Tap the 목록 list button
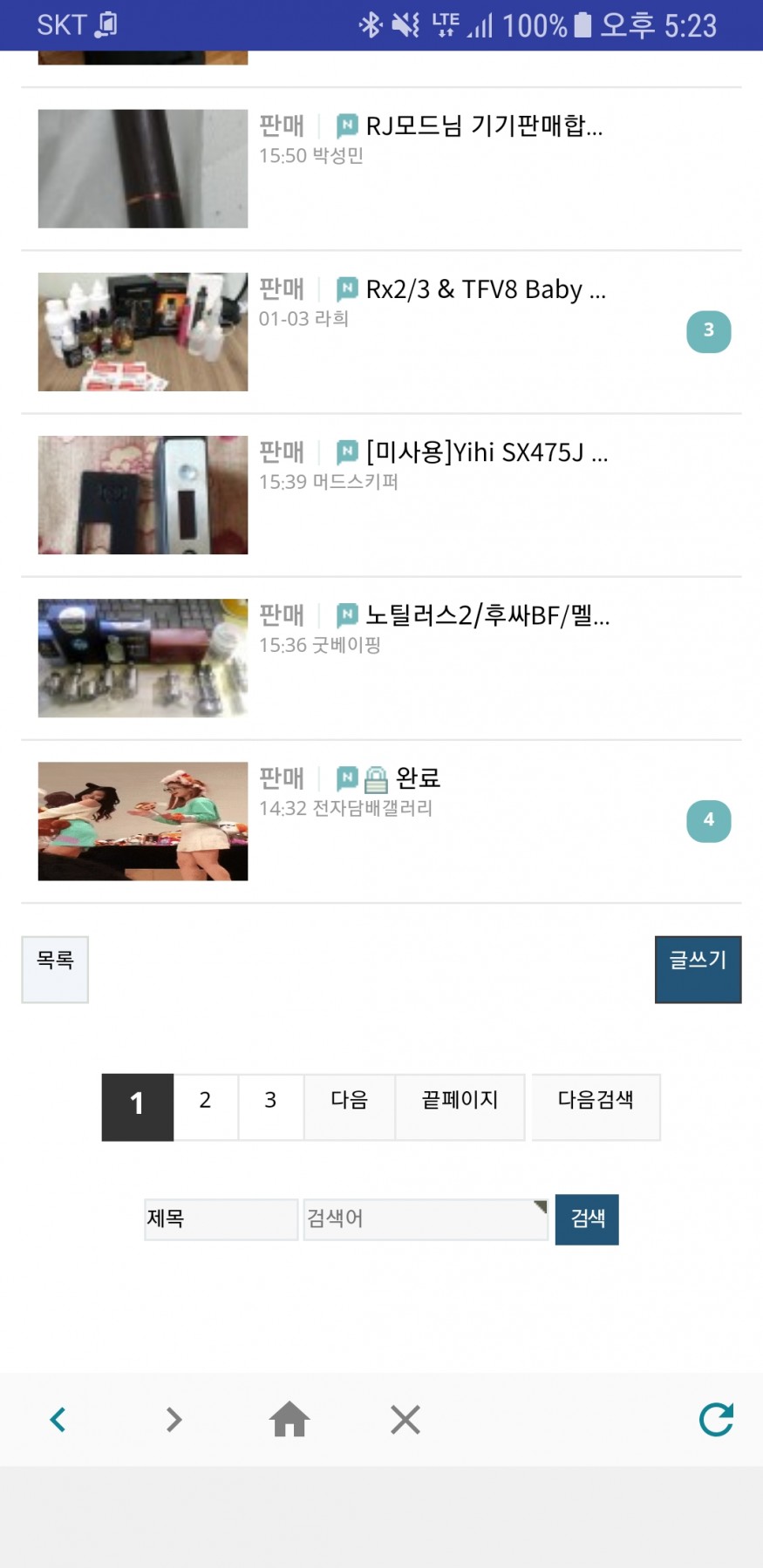 [x=55, y=969]
